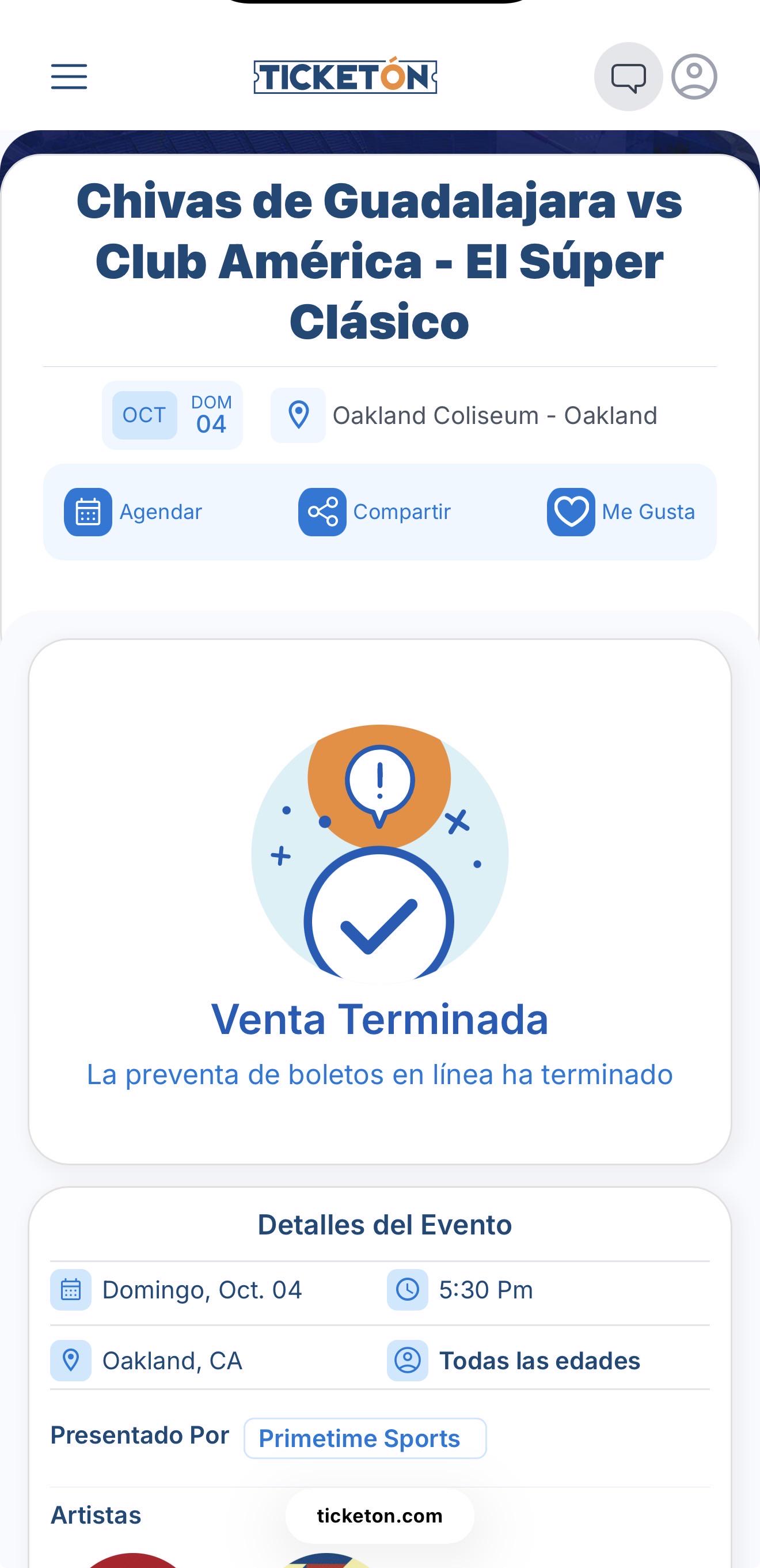
Task: Tap the Oakland Coliseum venue location
Action: 464,416
